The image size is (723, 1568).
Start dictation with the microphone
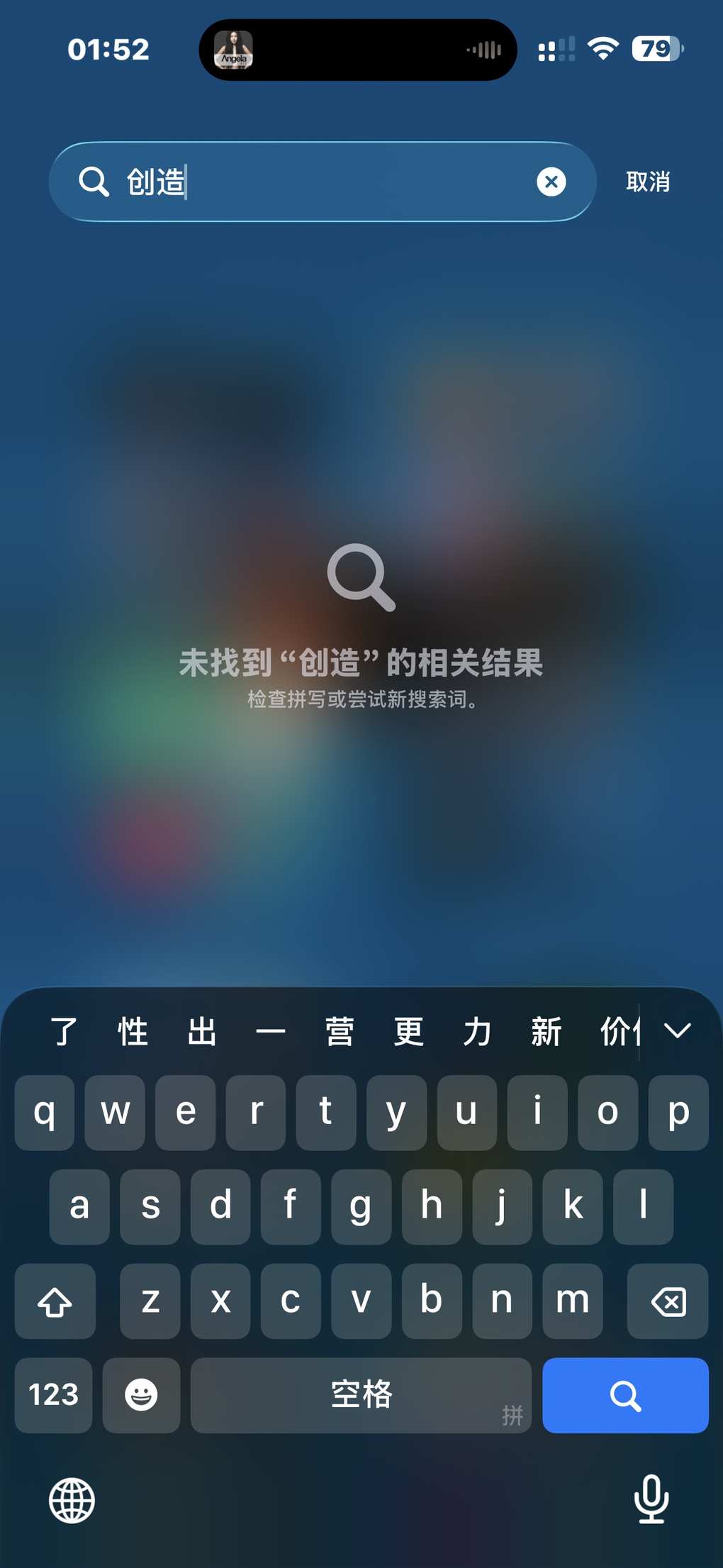[x=651, y=1499]
